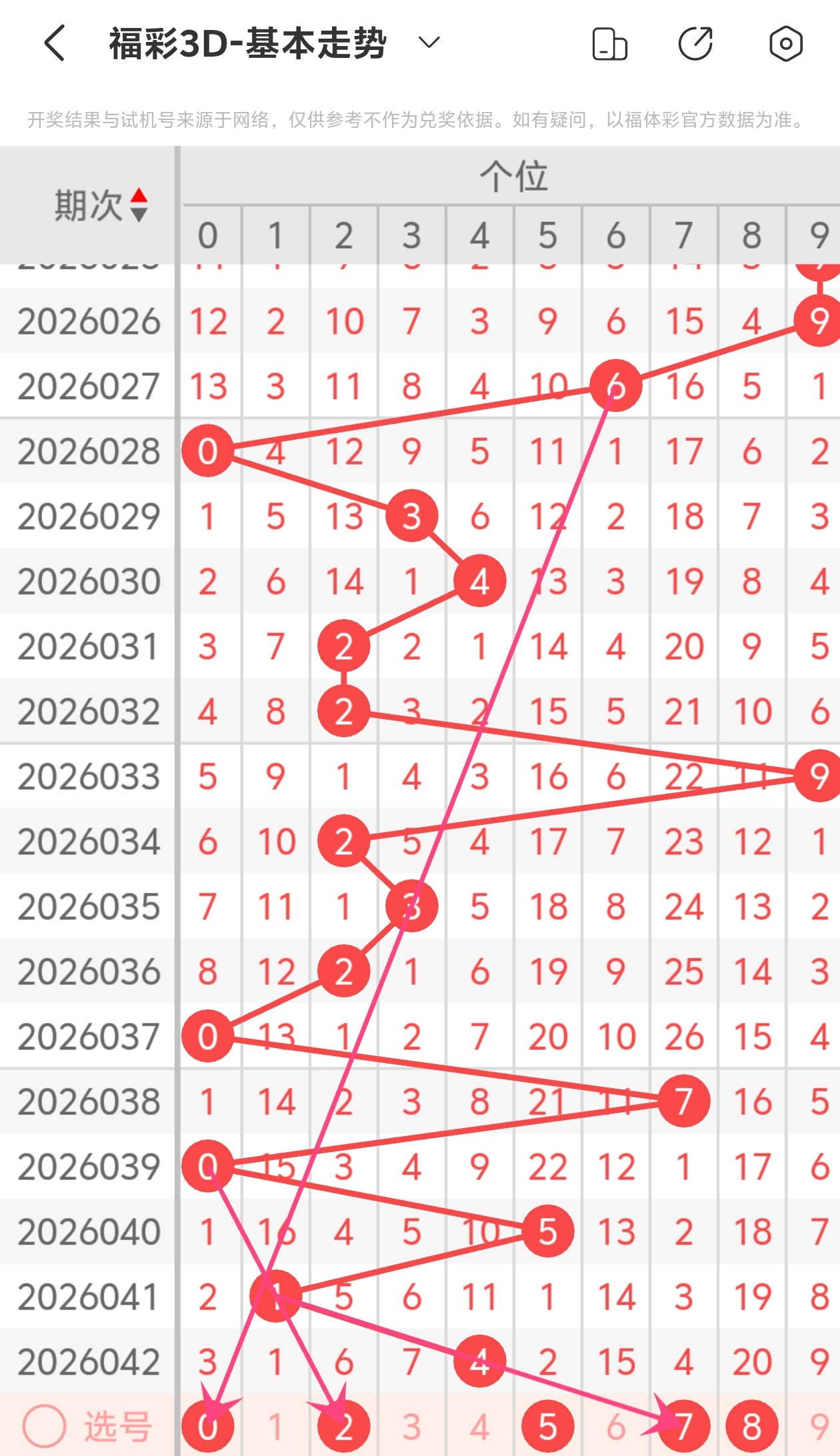Deselect number 2 in the 选号 row

343,1427
